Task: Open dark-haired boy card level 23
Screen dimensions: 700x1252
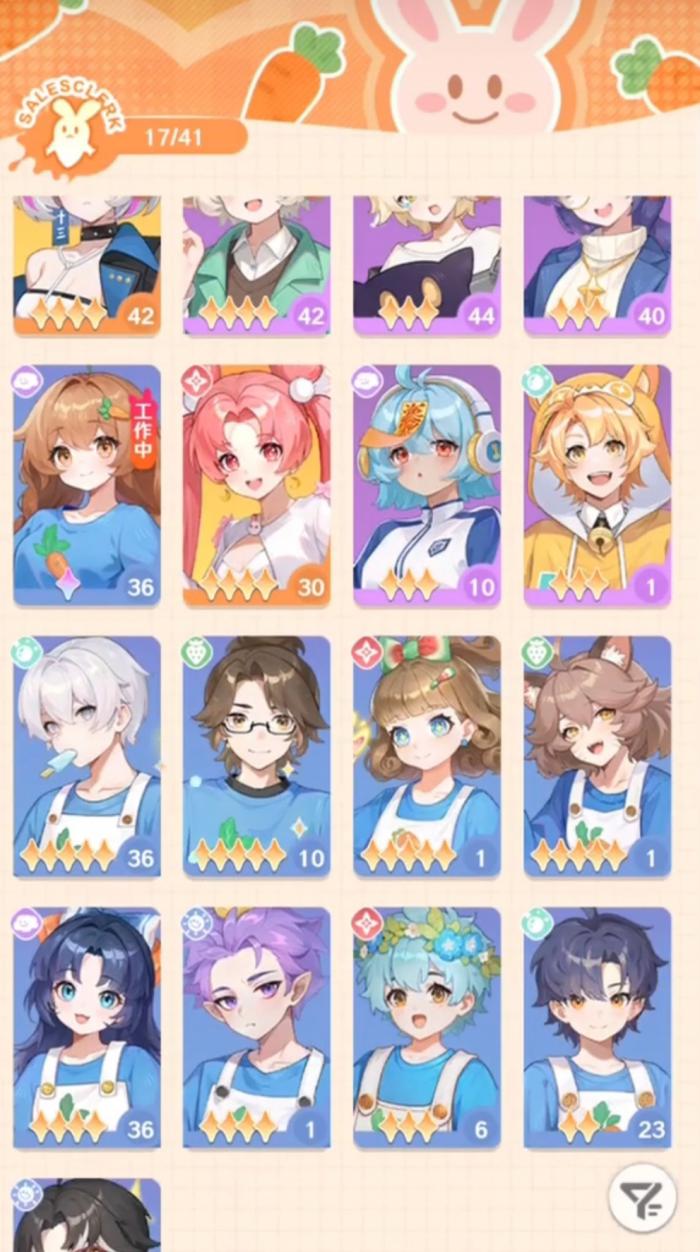Action: [x=597, y=1027]
